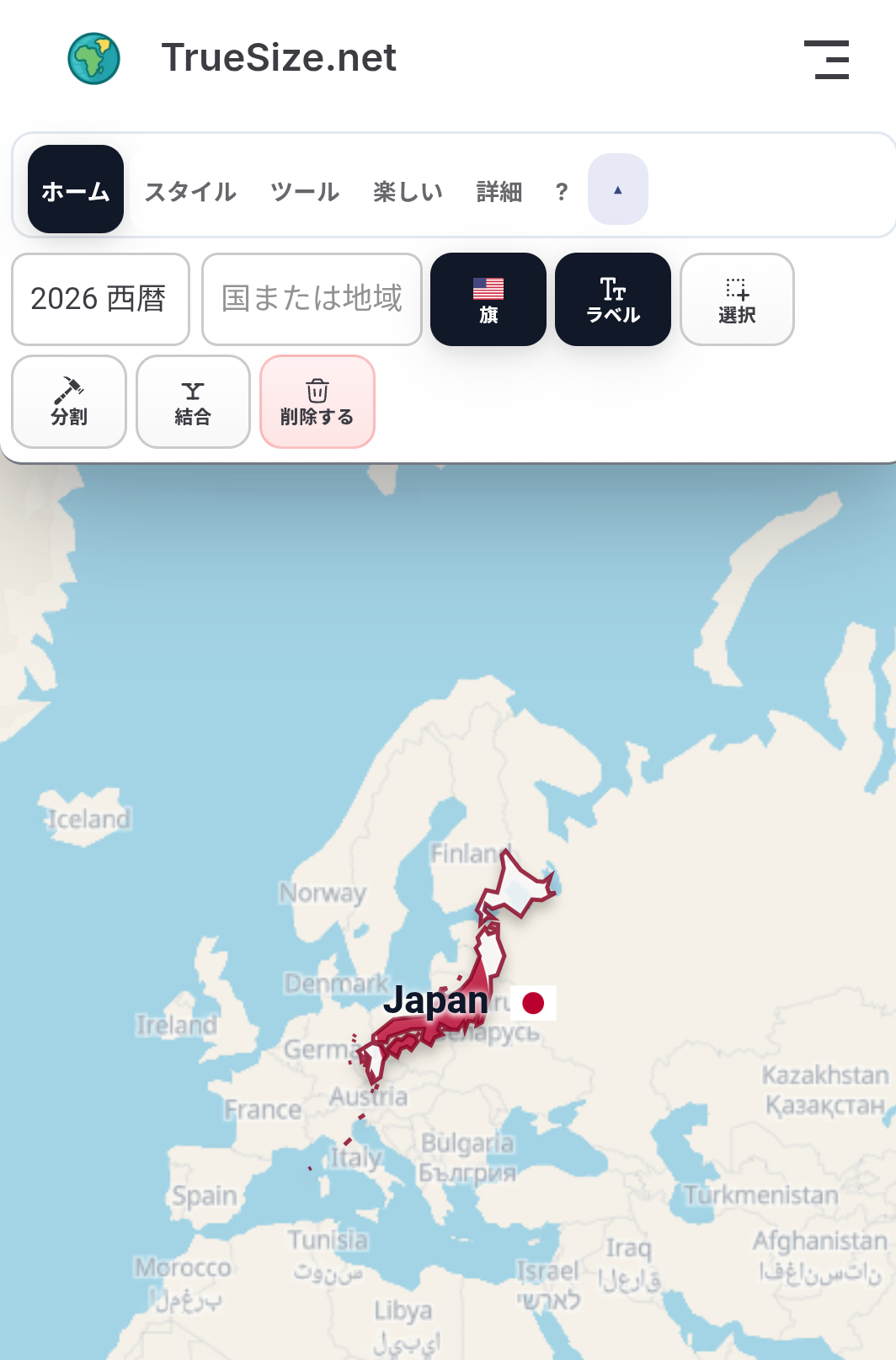
Task: Open the ツール tab
Action: point(305,191)
